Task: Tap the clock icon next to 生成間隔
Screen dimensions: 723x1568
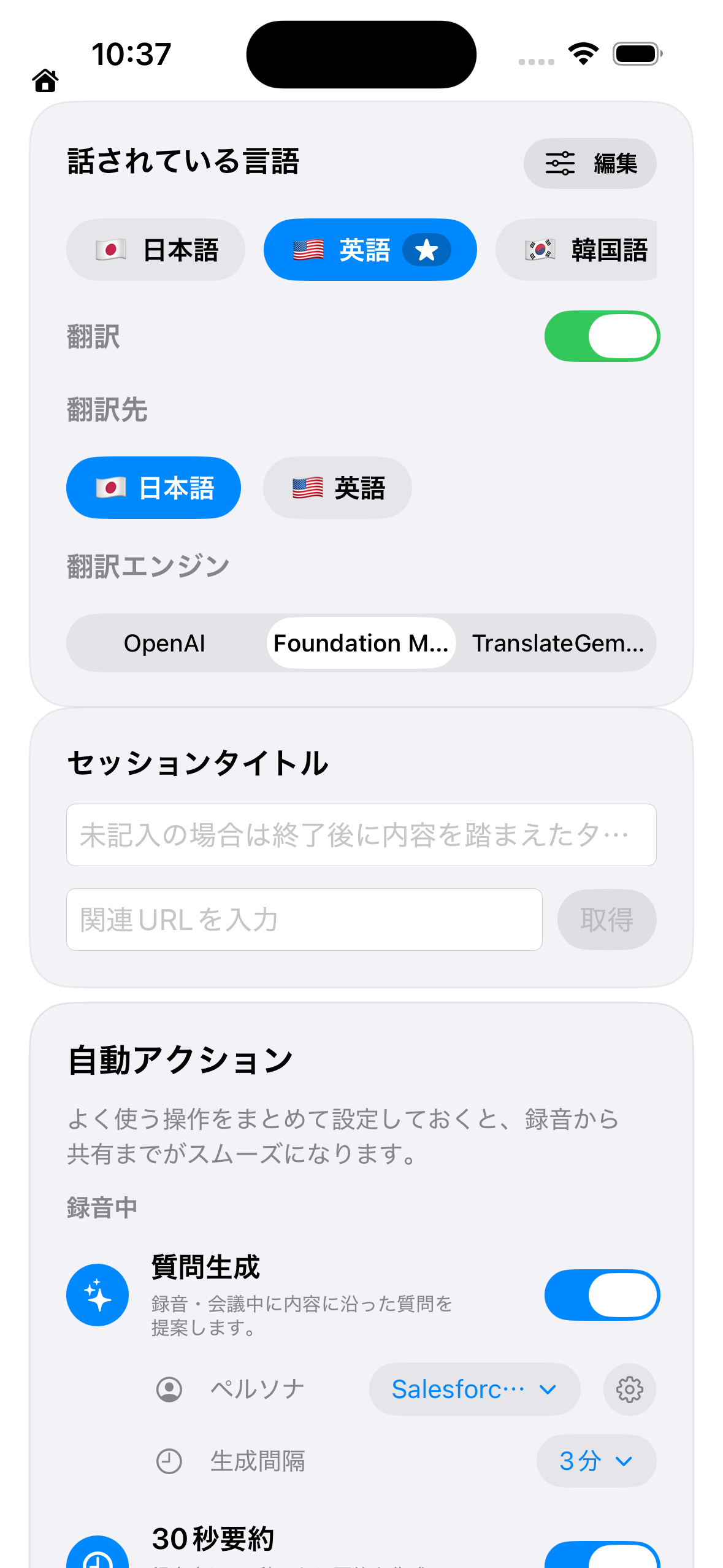Action: coord(170,1461)
